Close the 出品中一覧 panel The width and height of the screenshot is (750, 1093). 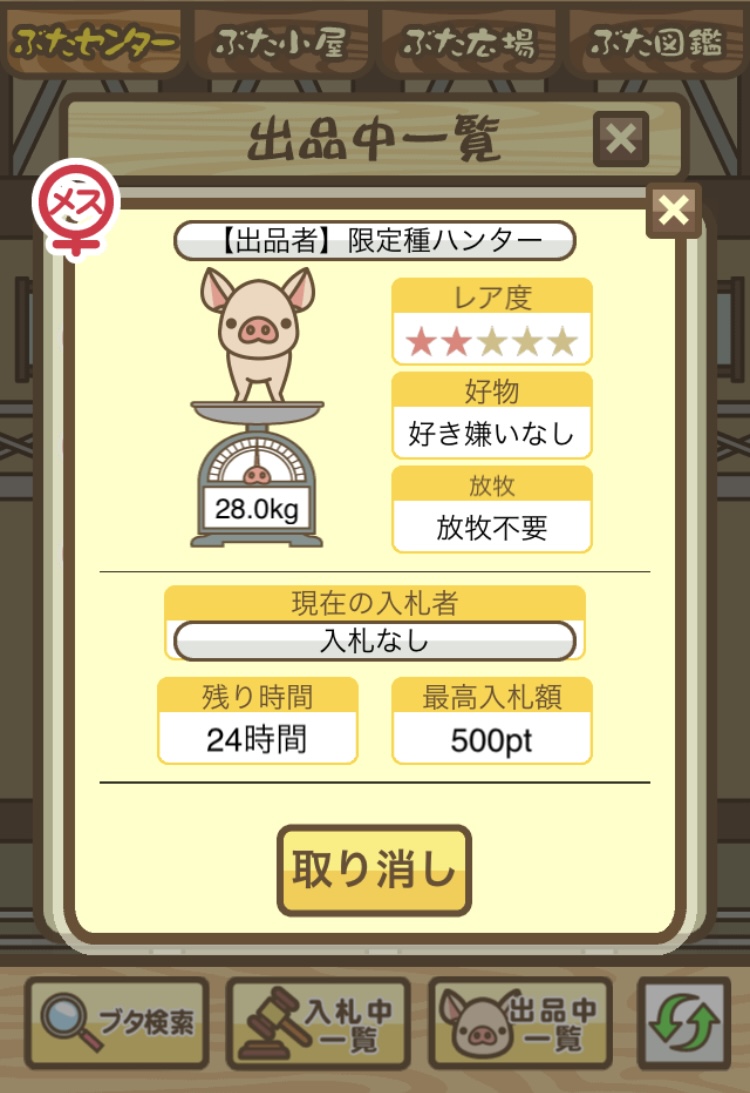[x=621, y=139]
